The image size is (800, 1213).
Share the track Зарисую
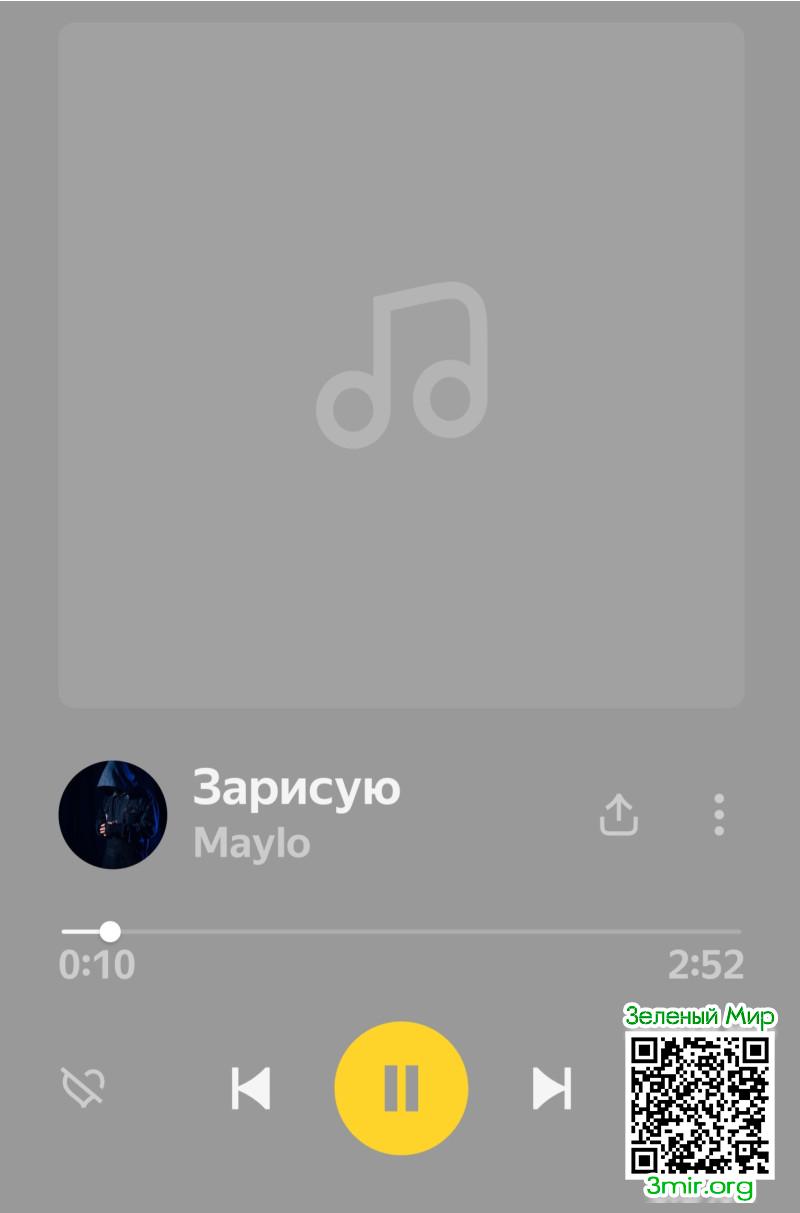point(618,814)
